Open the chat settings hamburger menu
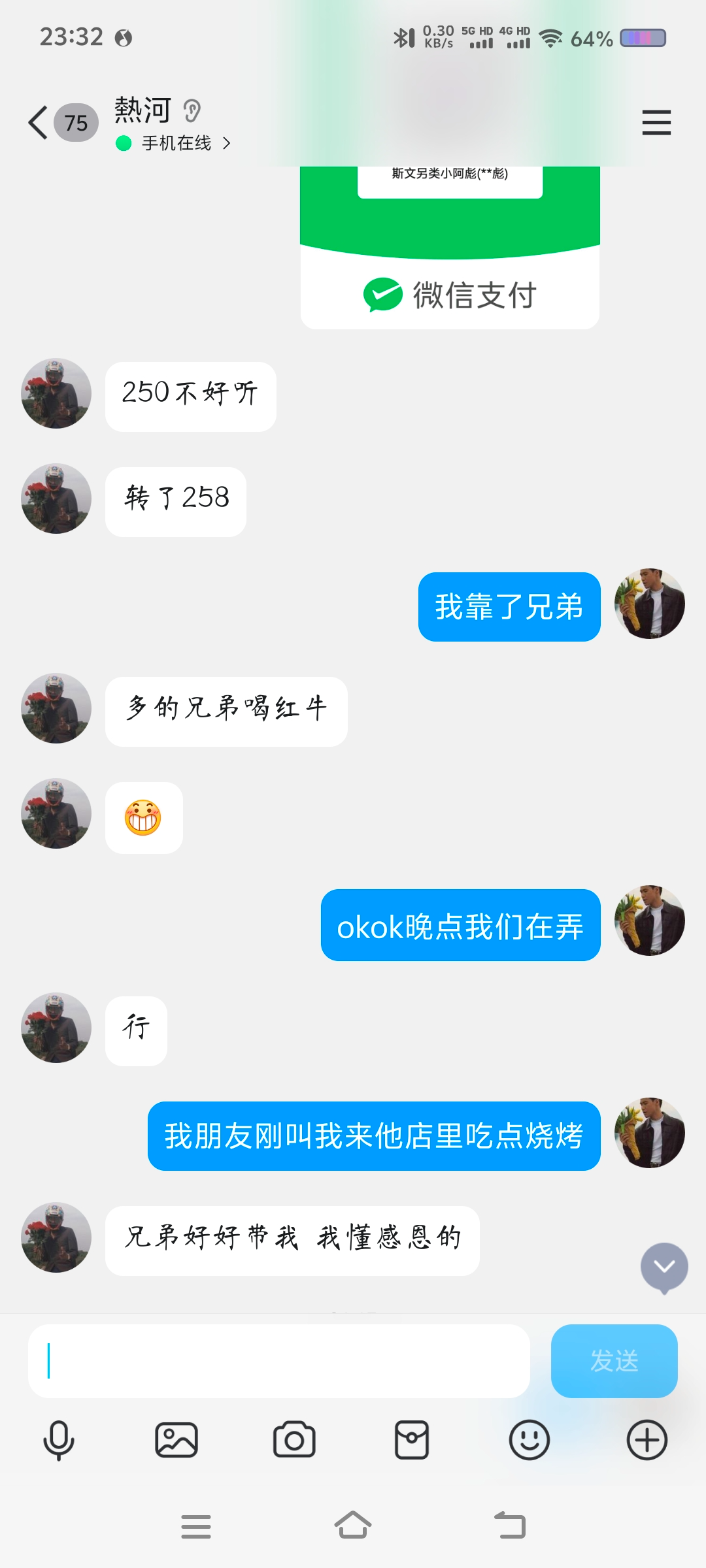Image resolution: width=706 pixels, height=1568 pixels. [x=656, y=122]
